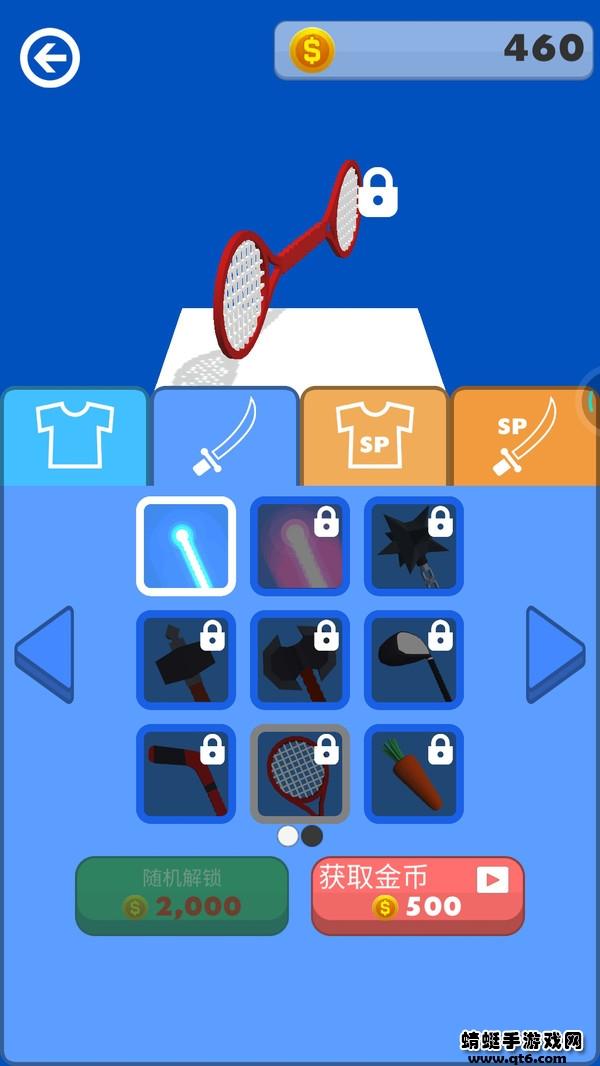Select the locked pink lightsaber weapon
Screen dimensions: 600x1066
[300, 546]
